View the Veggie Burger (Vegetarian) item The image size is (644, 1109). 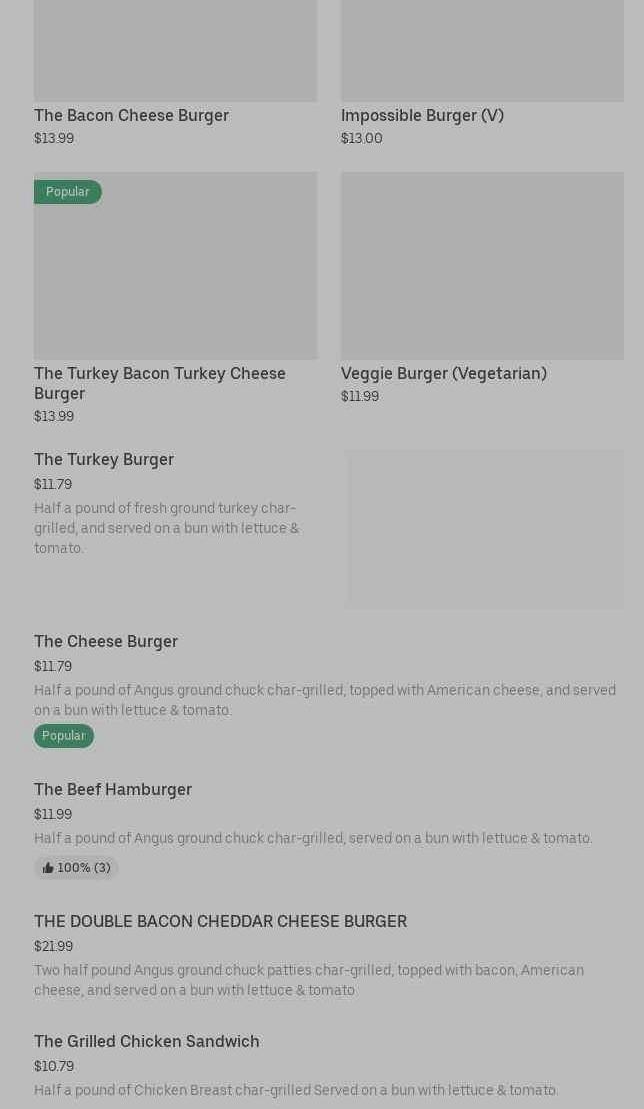(443, 373)
